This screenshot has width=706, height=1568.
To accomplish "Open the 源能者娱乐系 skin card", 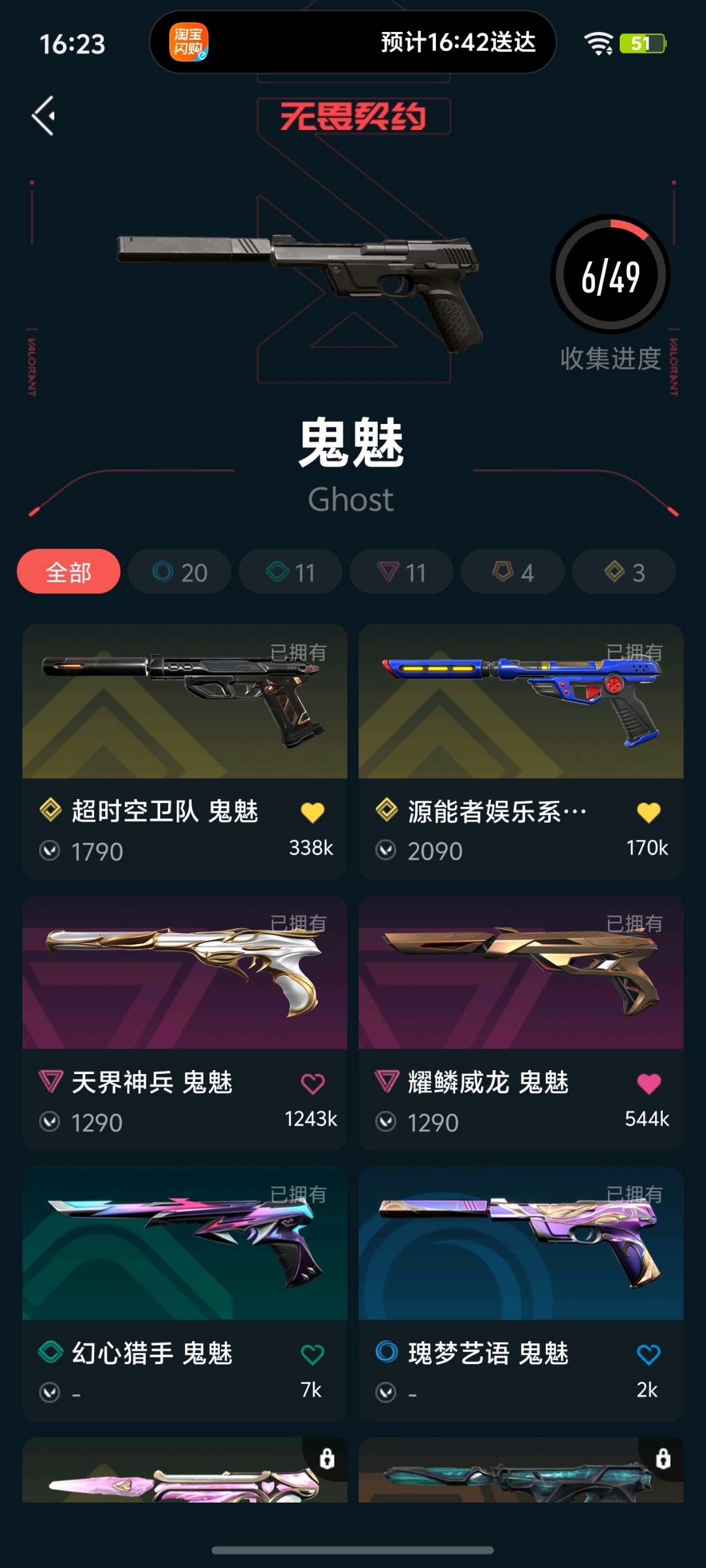I will [521, 751].
